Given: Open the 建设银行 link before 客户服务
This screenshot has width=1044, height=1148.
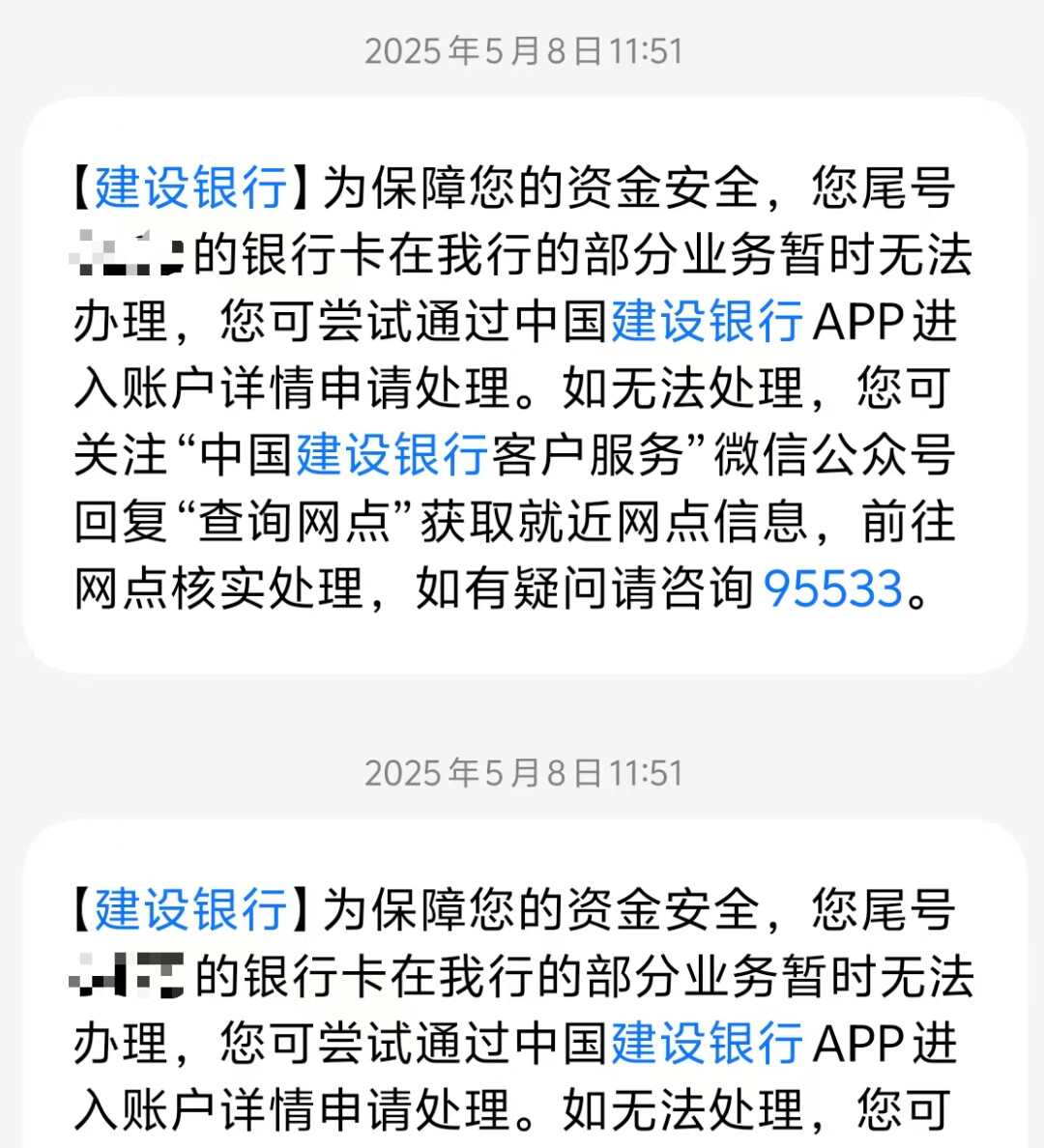Looking at the screenshot, I should (391, 455).
